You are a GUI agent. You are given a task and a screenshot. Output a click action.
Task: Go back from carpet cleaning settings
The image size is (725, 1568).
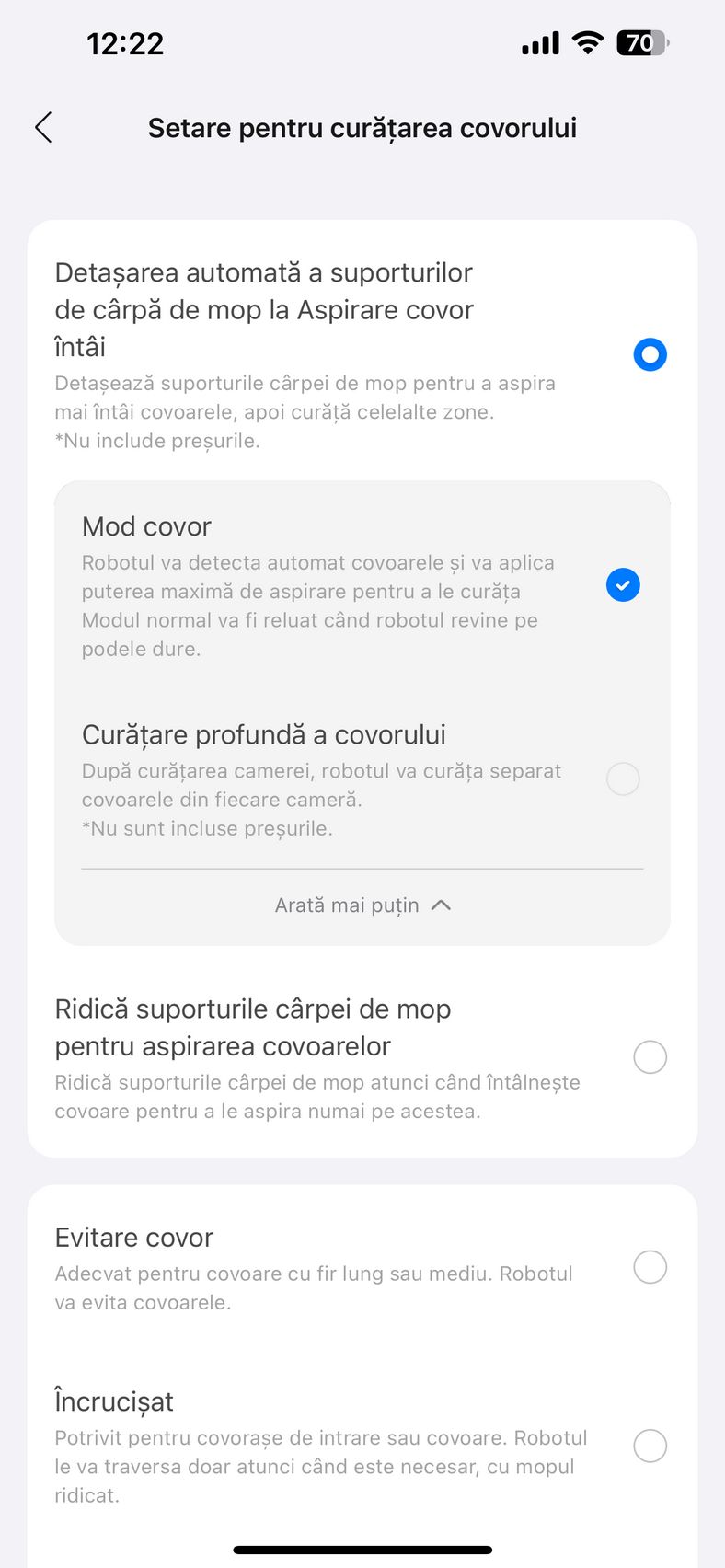pos(43,128)
